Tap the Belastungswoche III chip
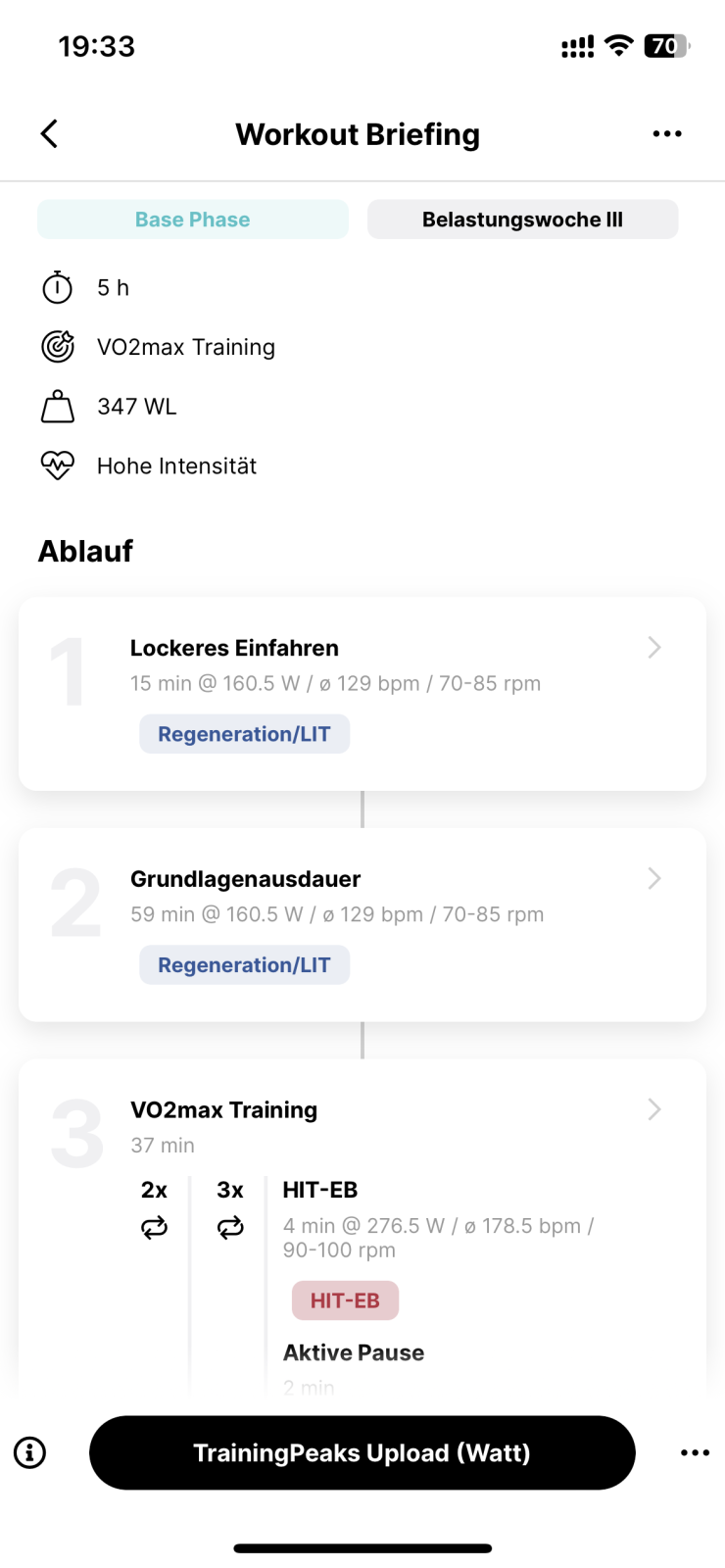This screenshot has height=1568, width=725. pos(522,220)
